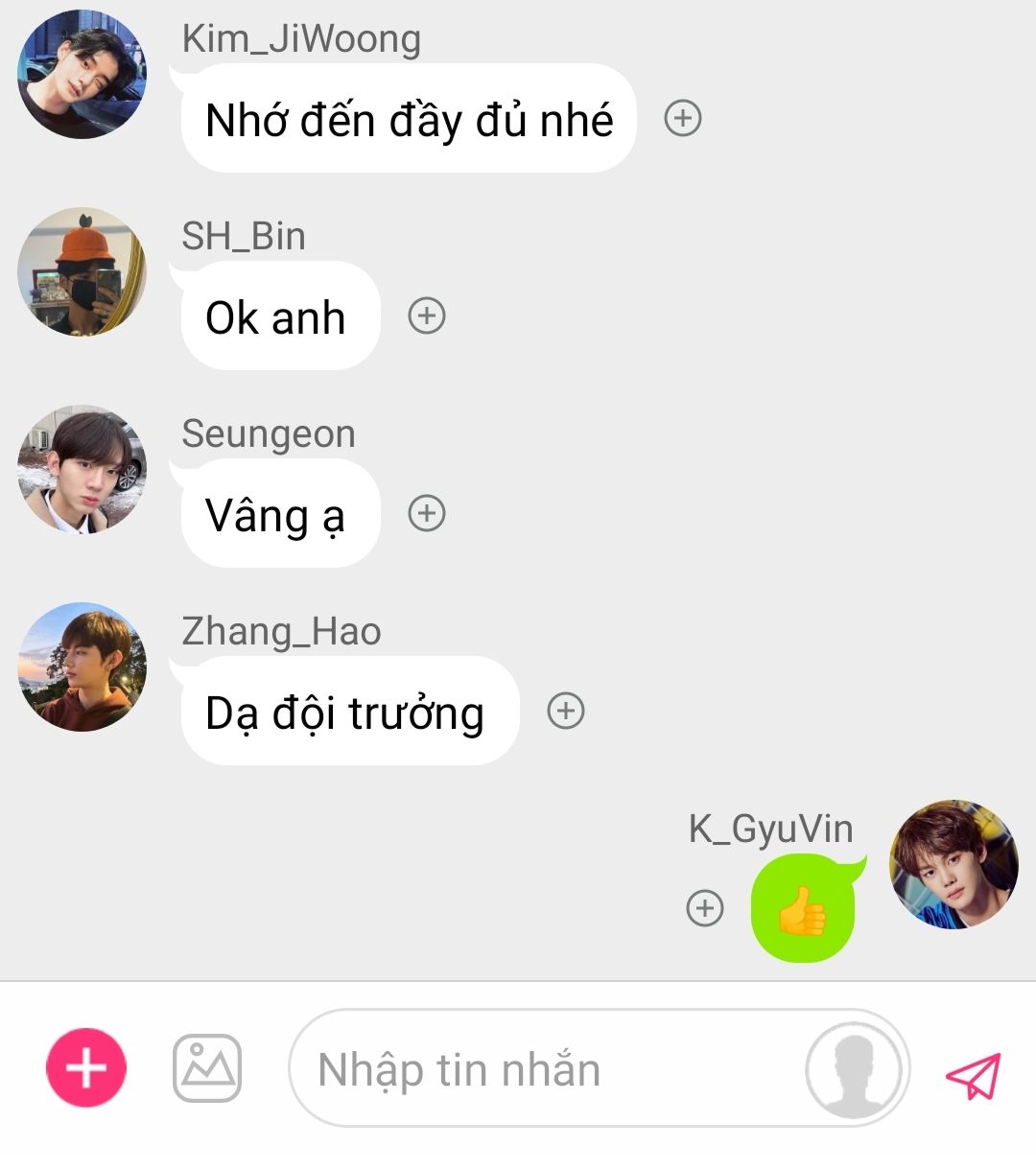Viewport: 1036px width, 1170px height.
Task: Tap the plus icon beside "Dạ đội trưởng"
Action: (566, 711)
